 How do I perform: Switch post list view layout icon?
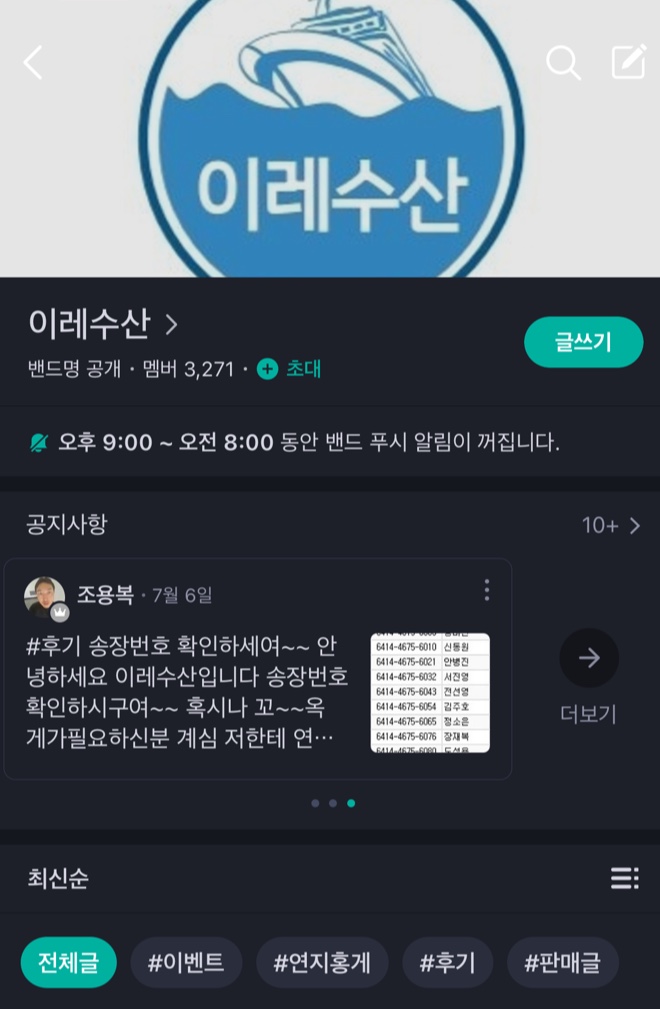tap(625, 879)
